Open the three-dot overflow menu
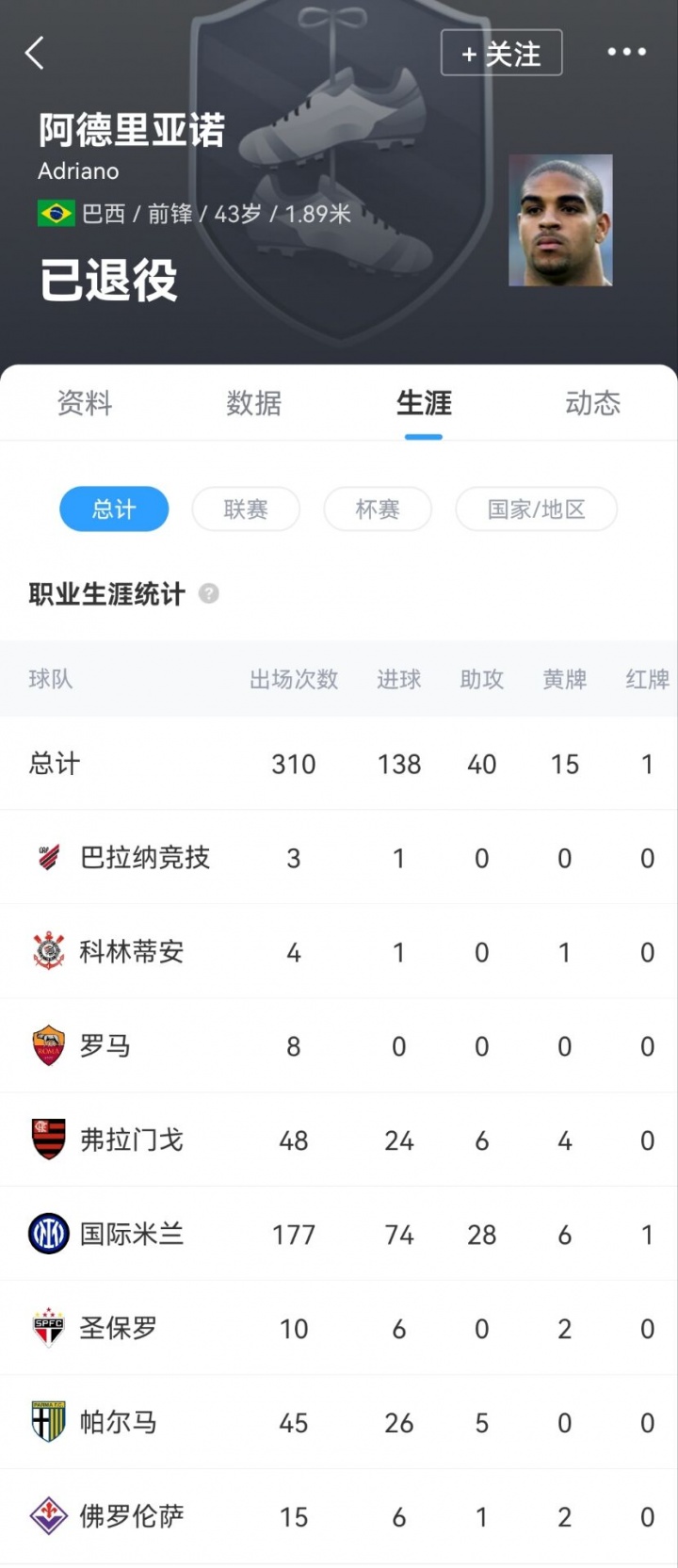 point(626,53)
